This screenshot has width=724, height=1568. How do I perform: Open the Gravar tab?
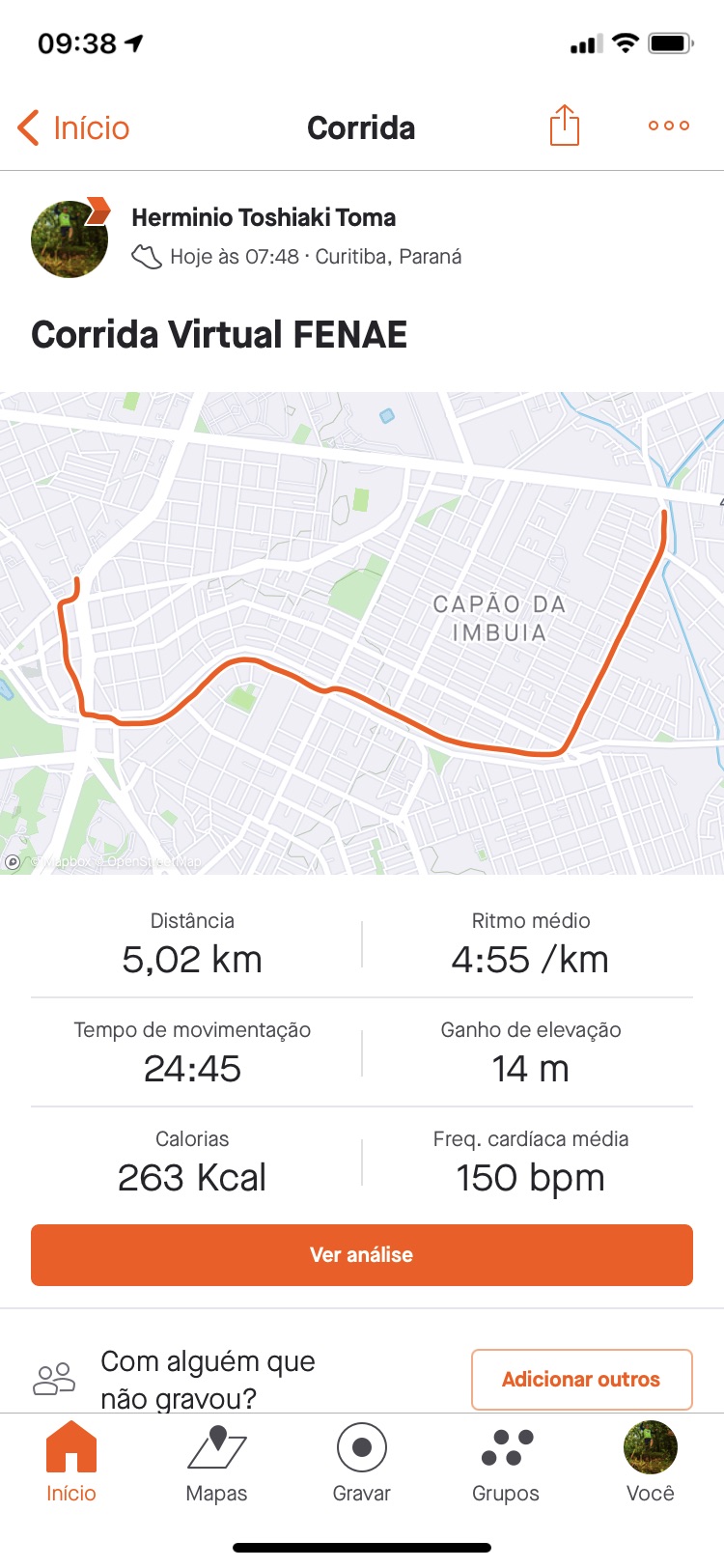pos(362,1462)
